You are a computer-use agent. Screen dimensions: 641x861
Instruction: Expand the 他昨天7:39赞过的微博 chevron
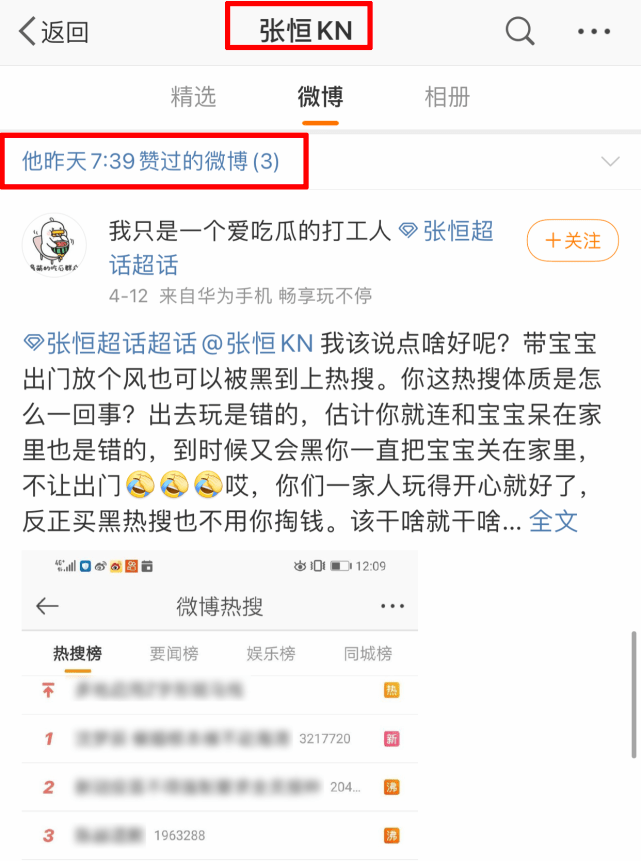click(608, 161)
